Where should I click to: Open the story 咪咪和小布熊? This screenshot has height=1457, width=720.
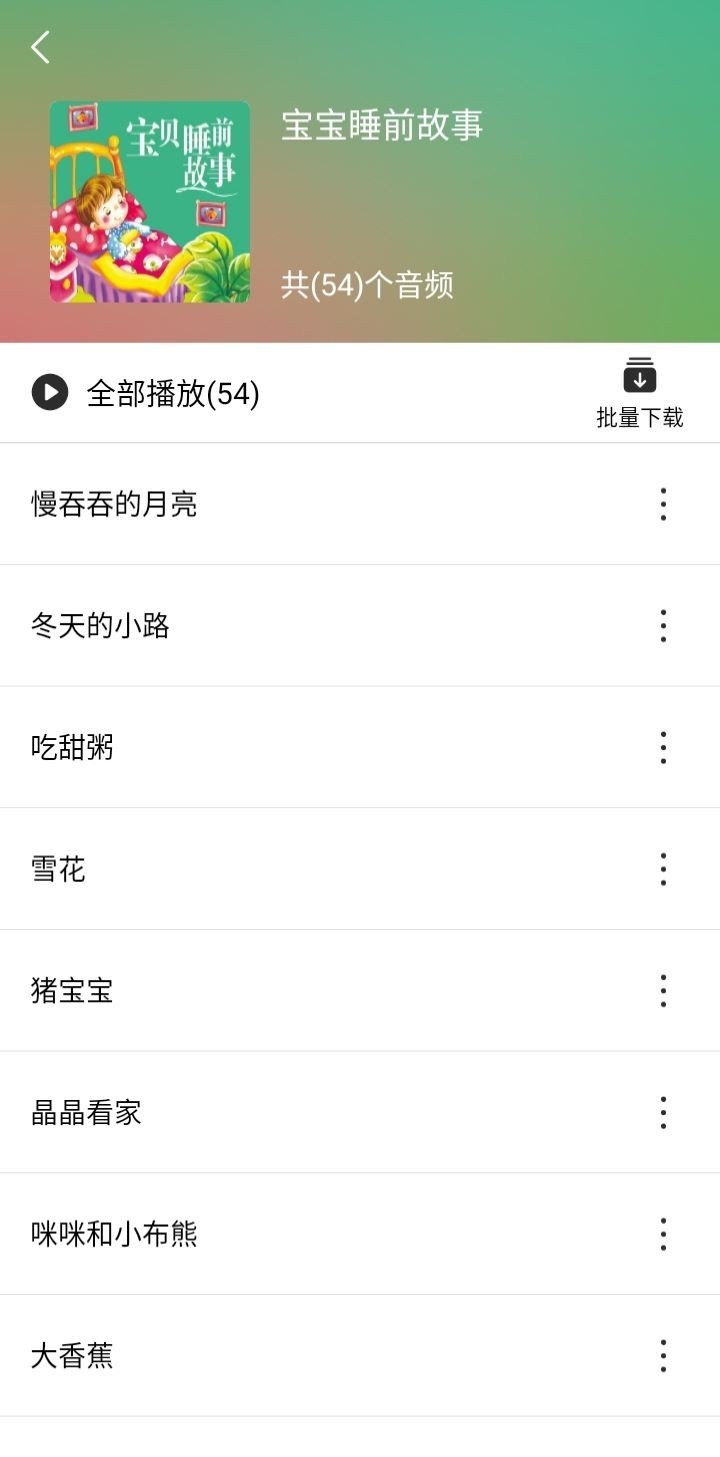click(114, 1234)
